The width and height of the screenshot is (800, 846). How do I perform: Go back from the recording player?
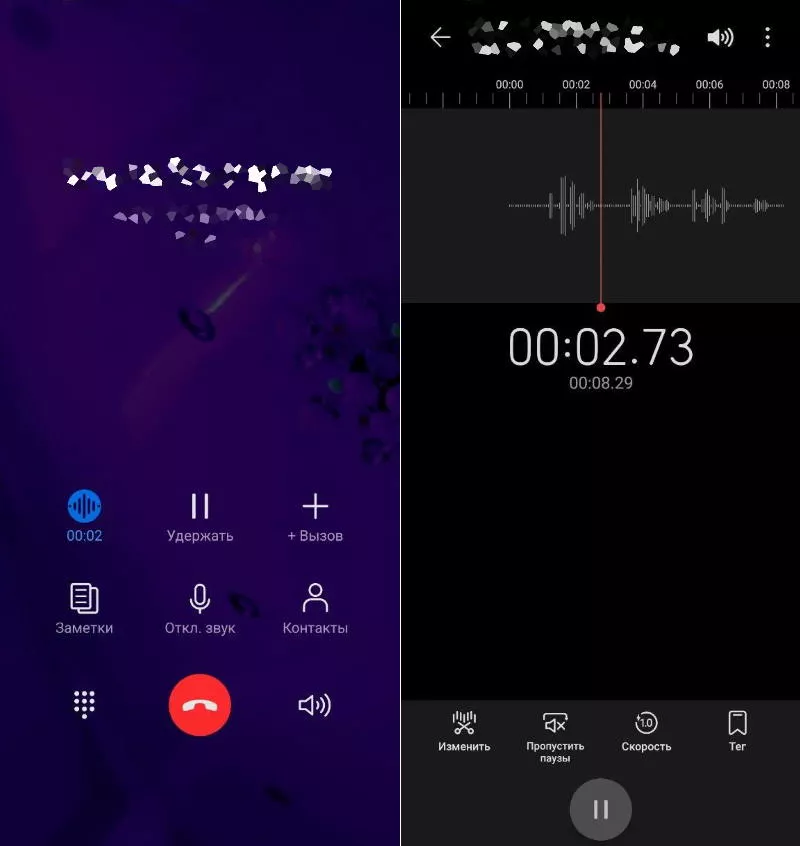coord(440,37)
